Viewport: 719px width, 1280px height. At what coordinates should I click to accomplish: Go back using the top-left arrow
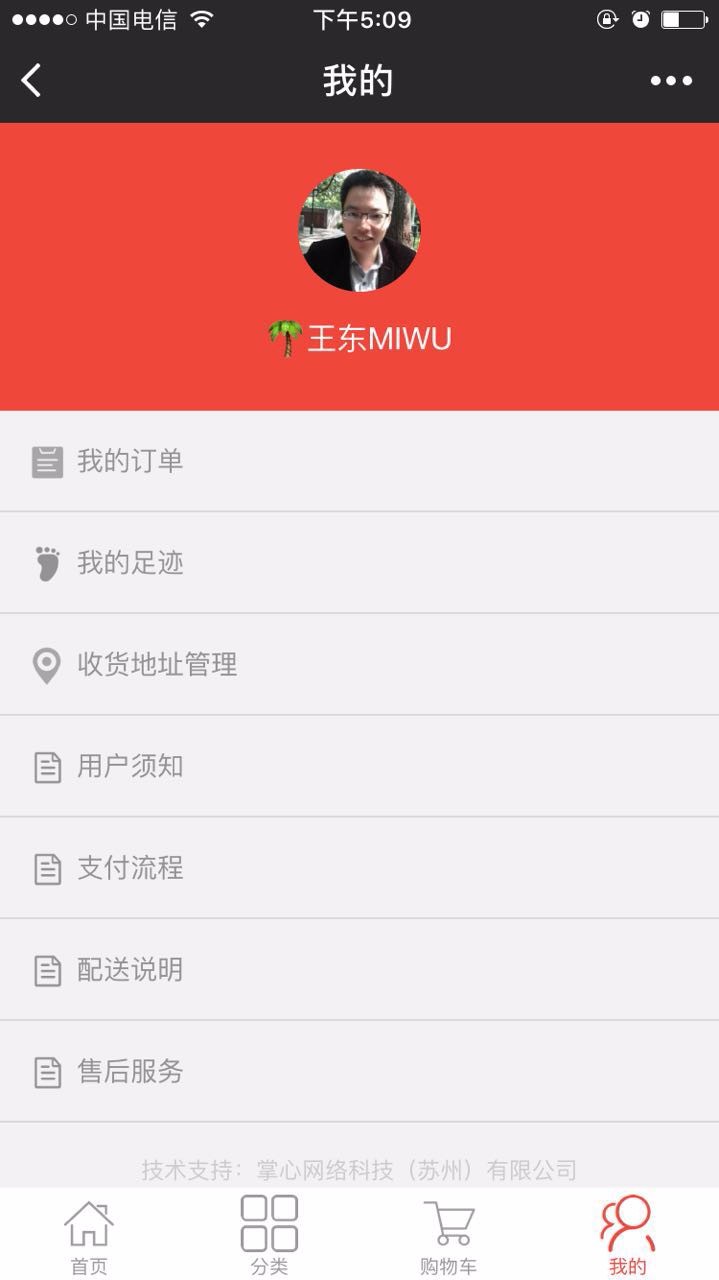(x=32, y=80)
